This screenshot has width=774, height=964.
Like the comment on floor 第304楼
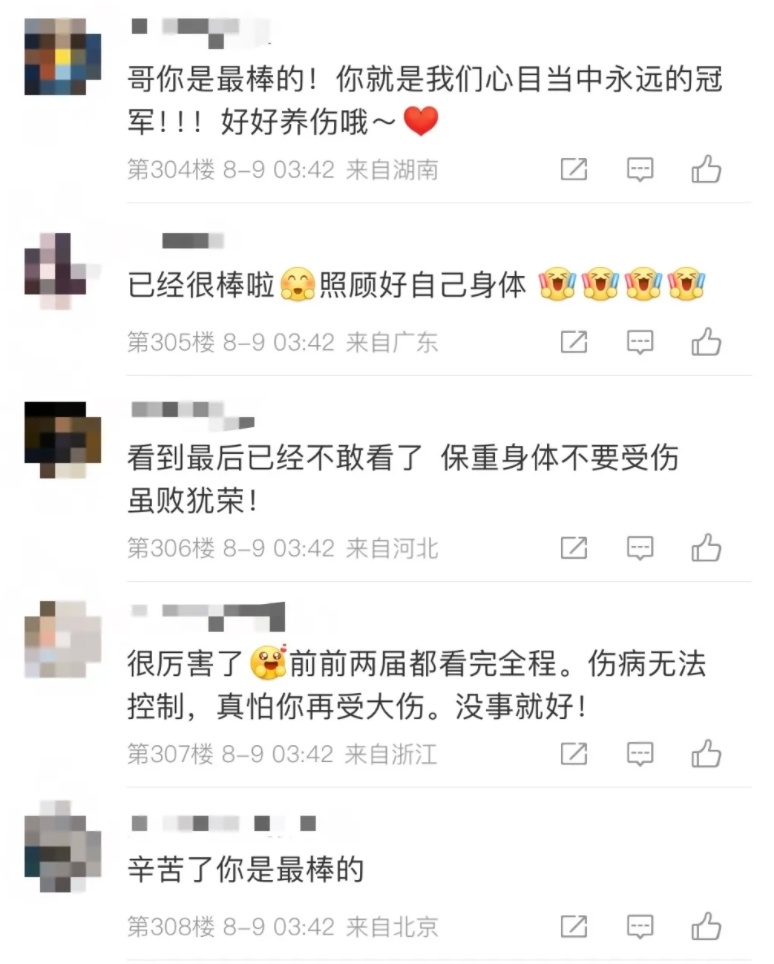click(x=706, y=170)
